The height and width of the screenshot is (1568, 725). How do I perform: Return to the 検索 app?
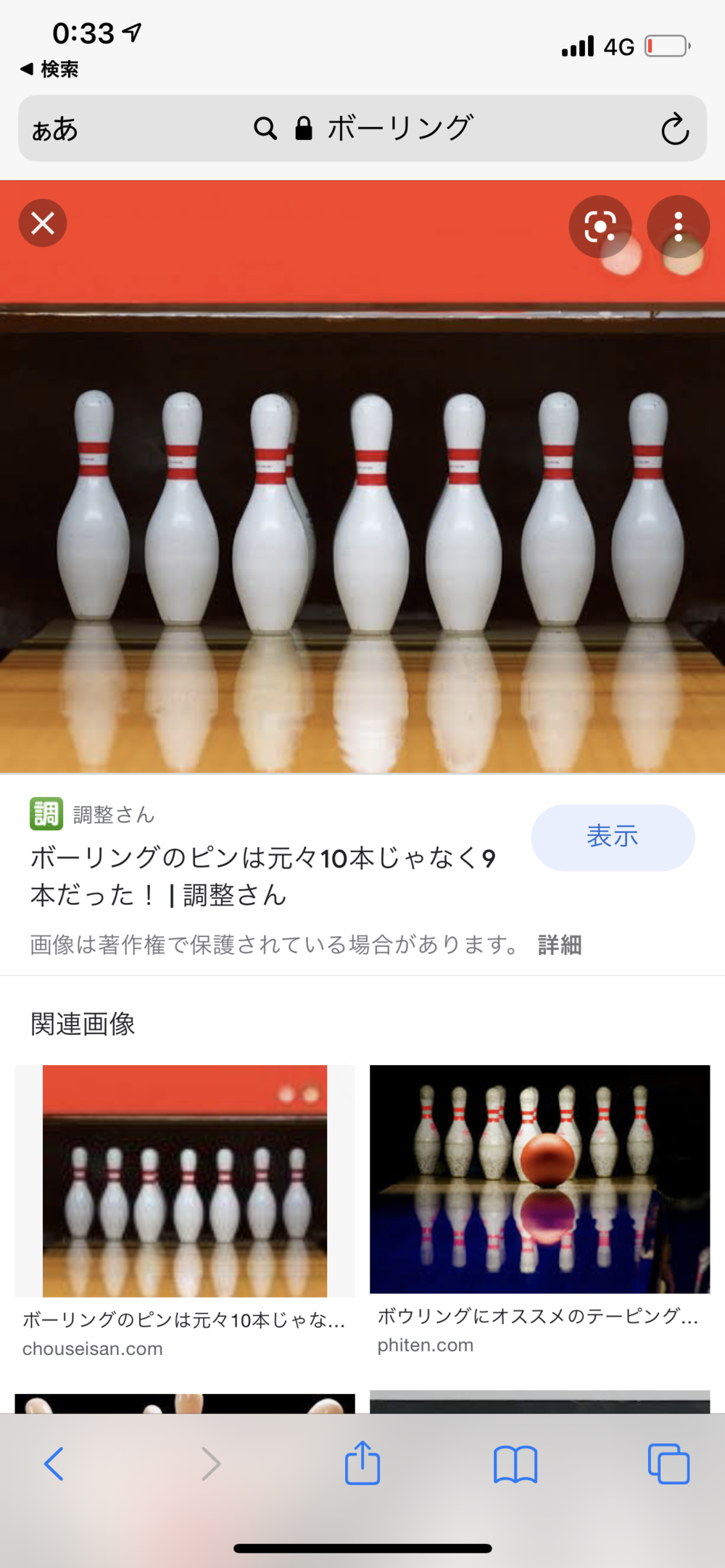pos(49,69)
